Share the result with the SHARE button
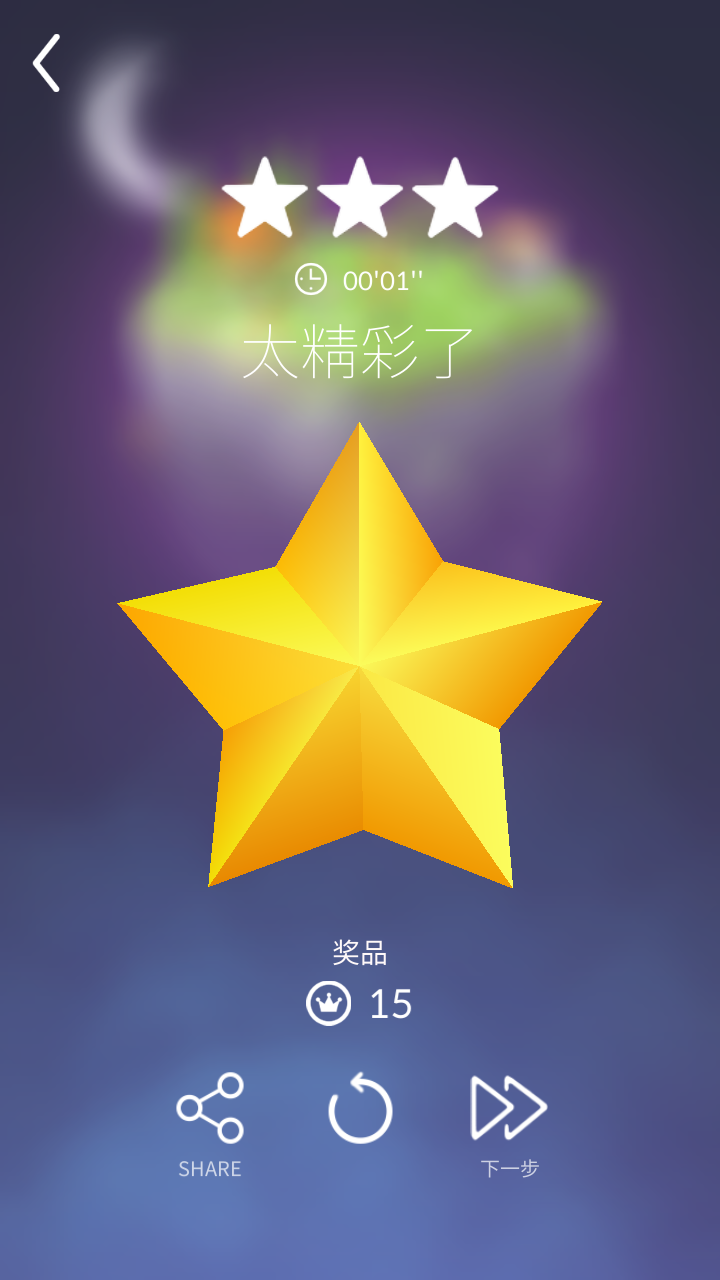 [x=210, y=1109]
